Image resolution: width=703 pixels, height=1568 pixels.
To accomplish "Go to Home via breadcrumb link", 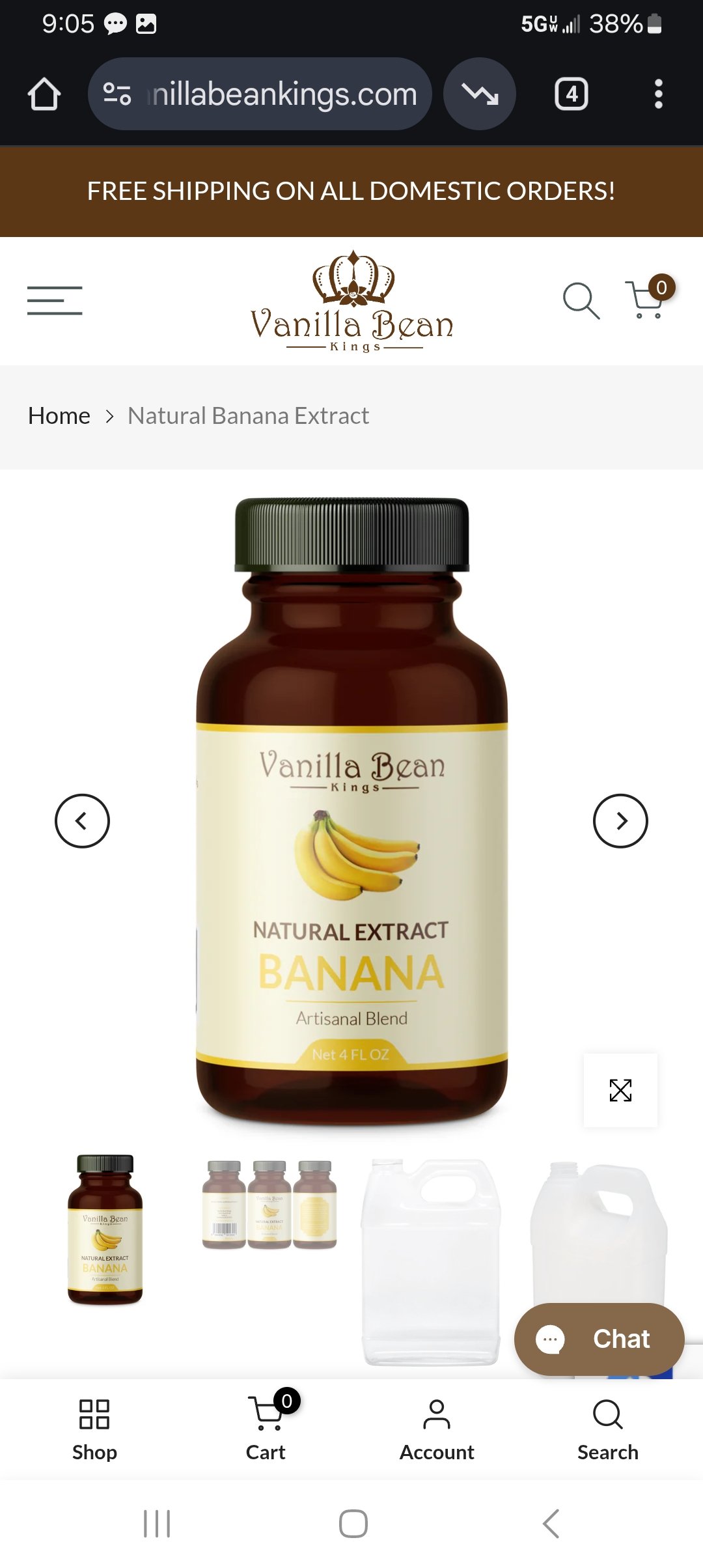I will (59, 415).
